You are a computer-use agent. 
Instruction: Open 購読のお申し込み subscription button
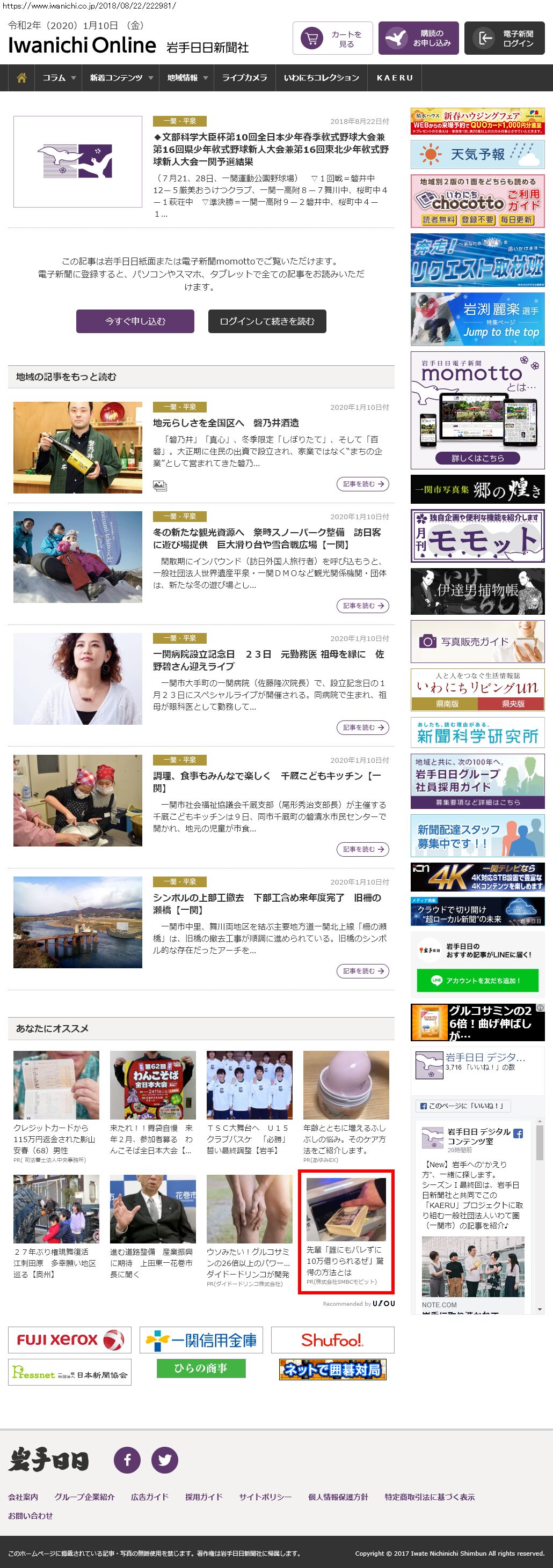click(x=418, y=38)
